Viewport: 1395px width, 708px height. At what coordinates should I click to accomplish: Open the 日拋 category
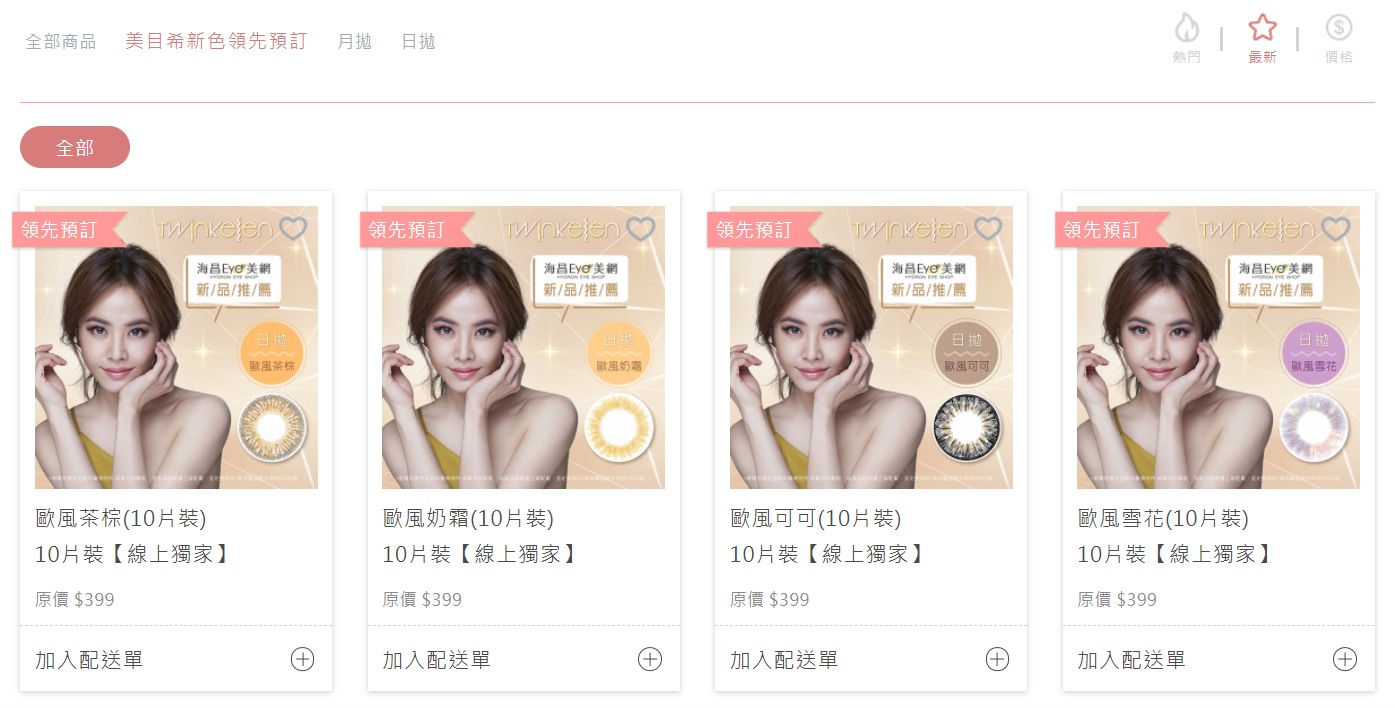click(418, 42)
